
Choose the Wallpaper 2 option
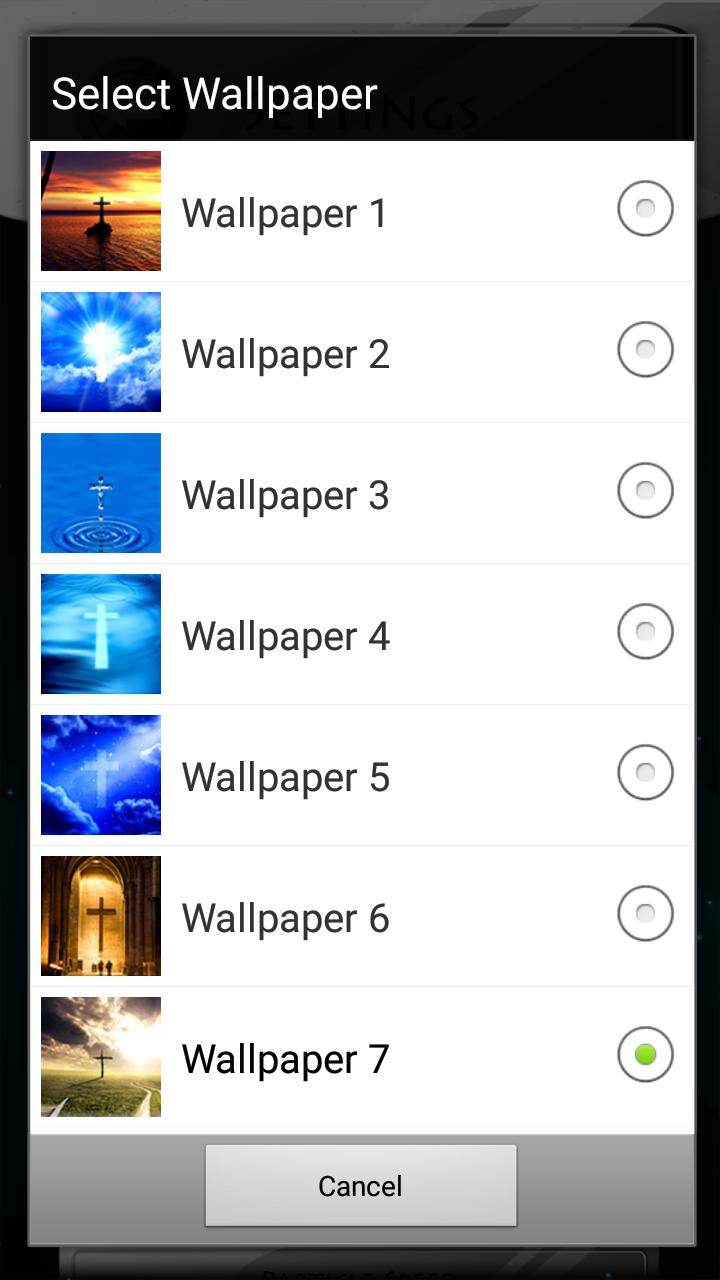coord(645,350)
